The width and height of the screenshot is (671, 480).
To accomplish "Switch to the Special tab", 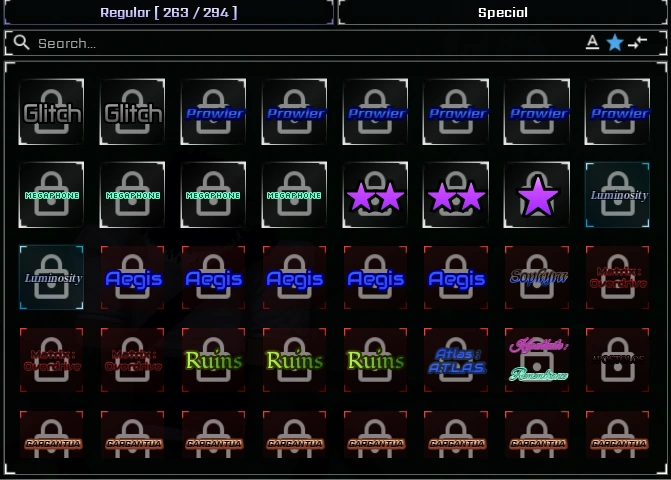I will click(502, 13).
